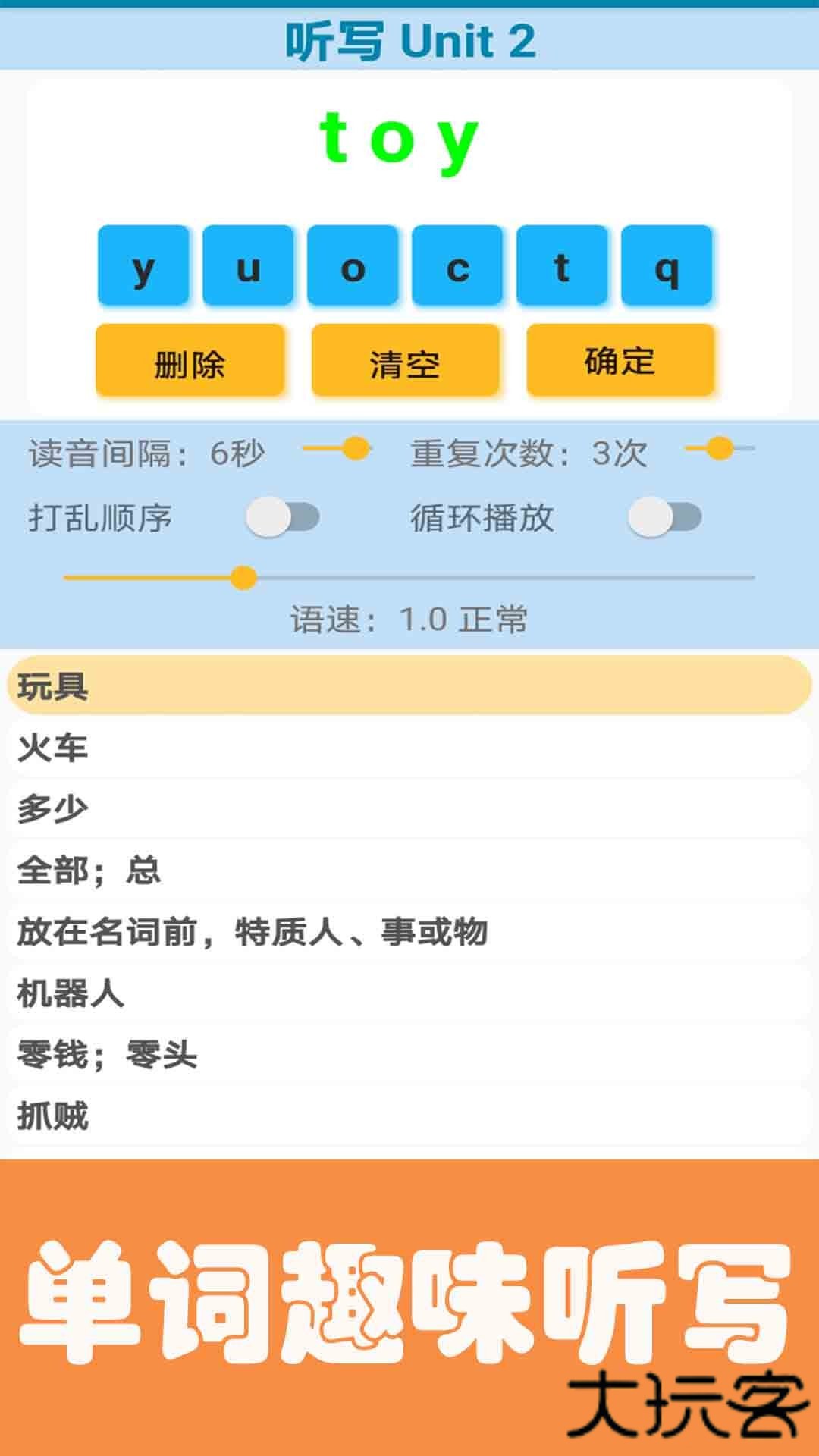This screenshot has width=819, height=1456.
Task: Click the 读音间隔 interval slider handle
Action: (353, 449)
